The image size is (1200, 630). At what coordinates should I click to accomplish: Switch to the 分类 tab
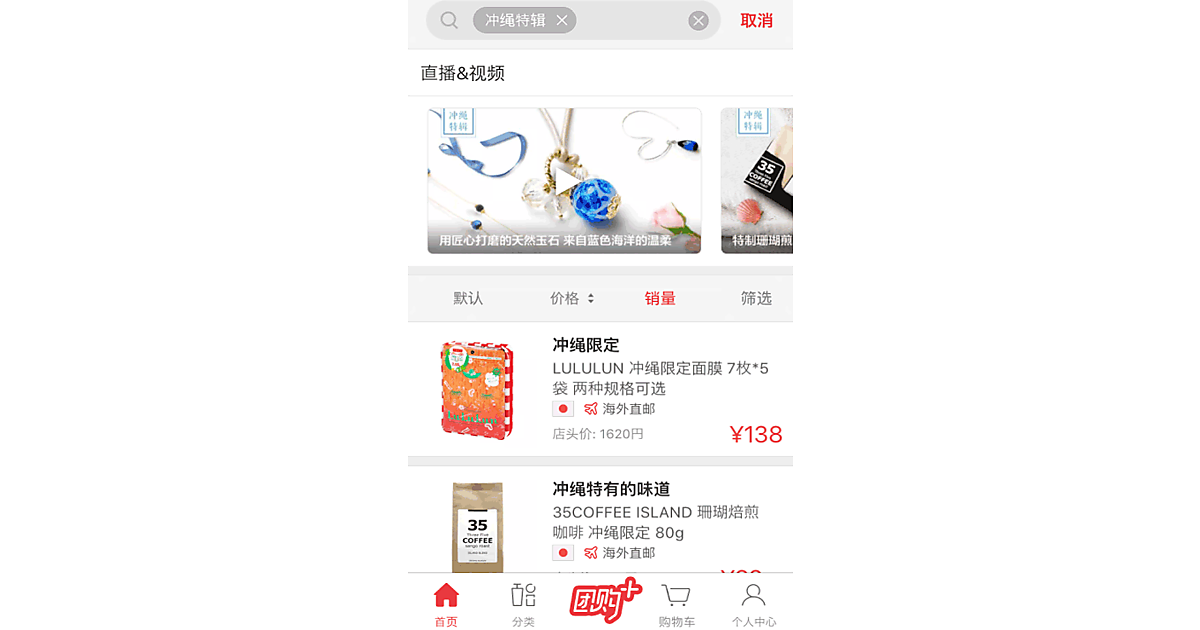(523, 605)
